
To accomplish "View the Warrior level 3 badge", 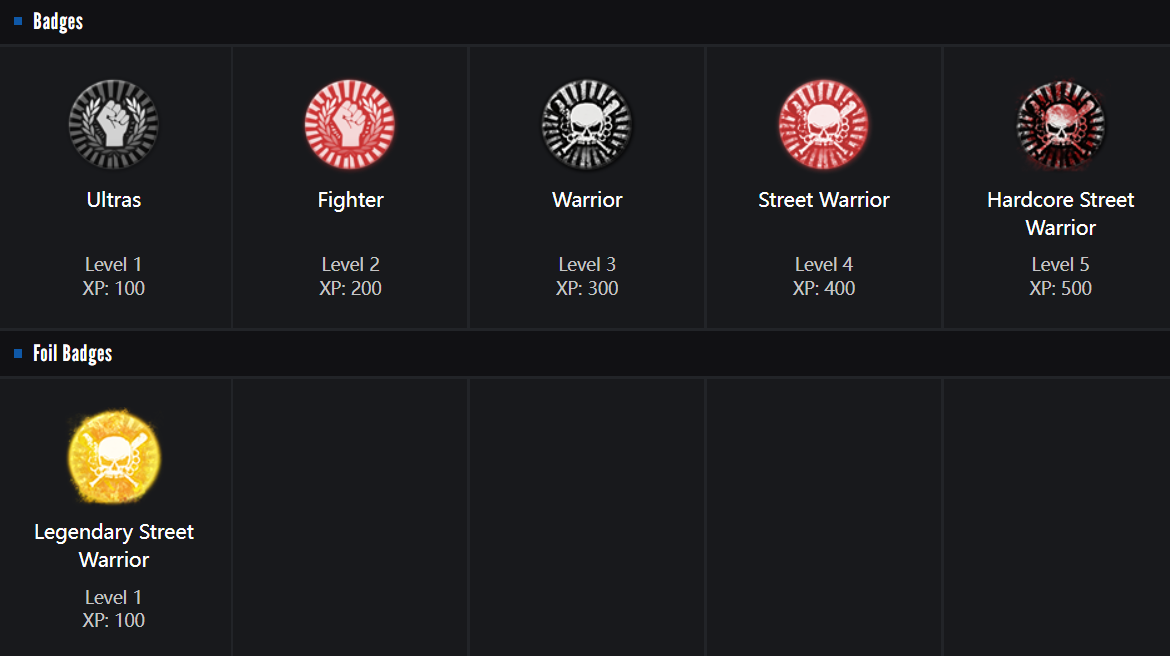I will coord(587,125).
